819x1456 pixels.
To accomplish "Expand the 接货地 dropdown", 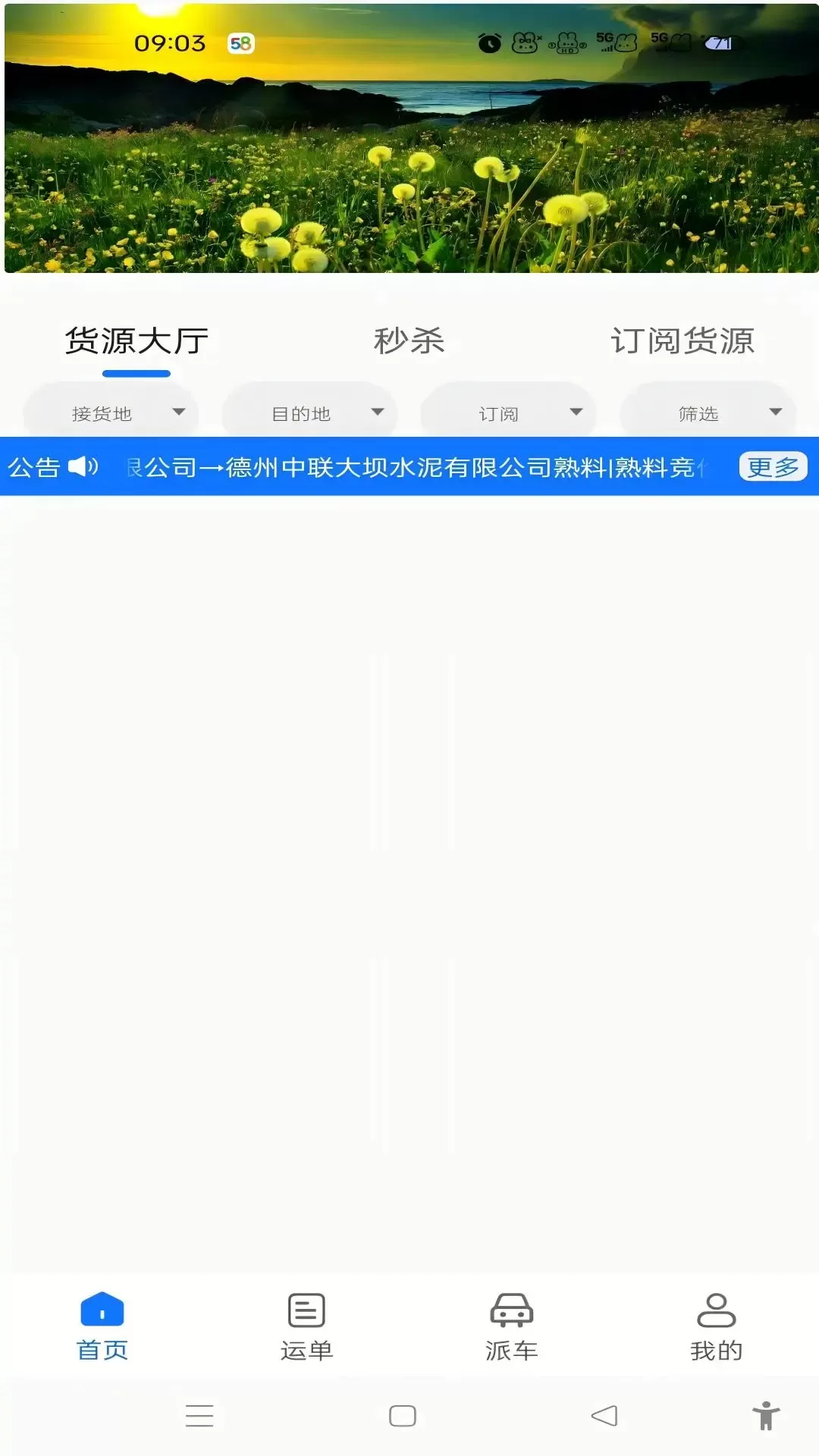I will [111, 413].
